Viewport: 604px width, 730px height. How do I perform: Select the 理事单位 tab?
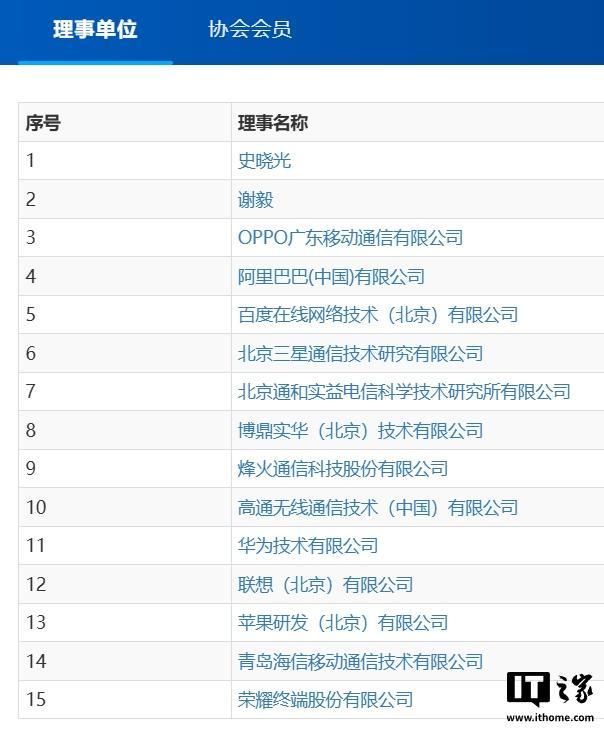click(x=95, y=29)
